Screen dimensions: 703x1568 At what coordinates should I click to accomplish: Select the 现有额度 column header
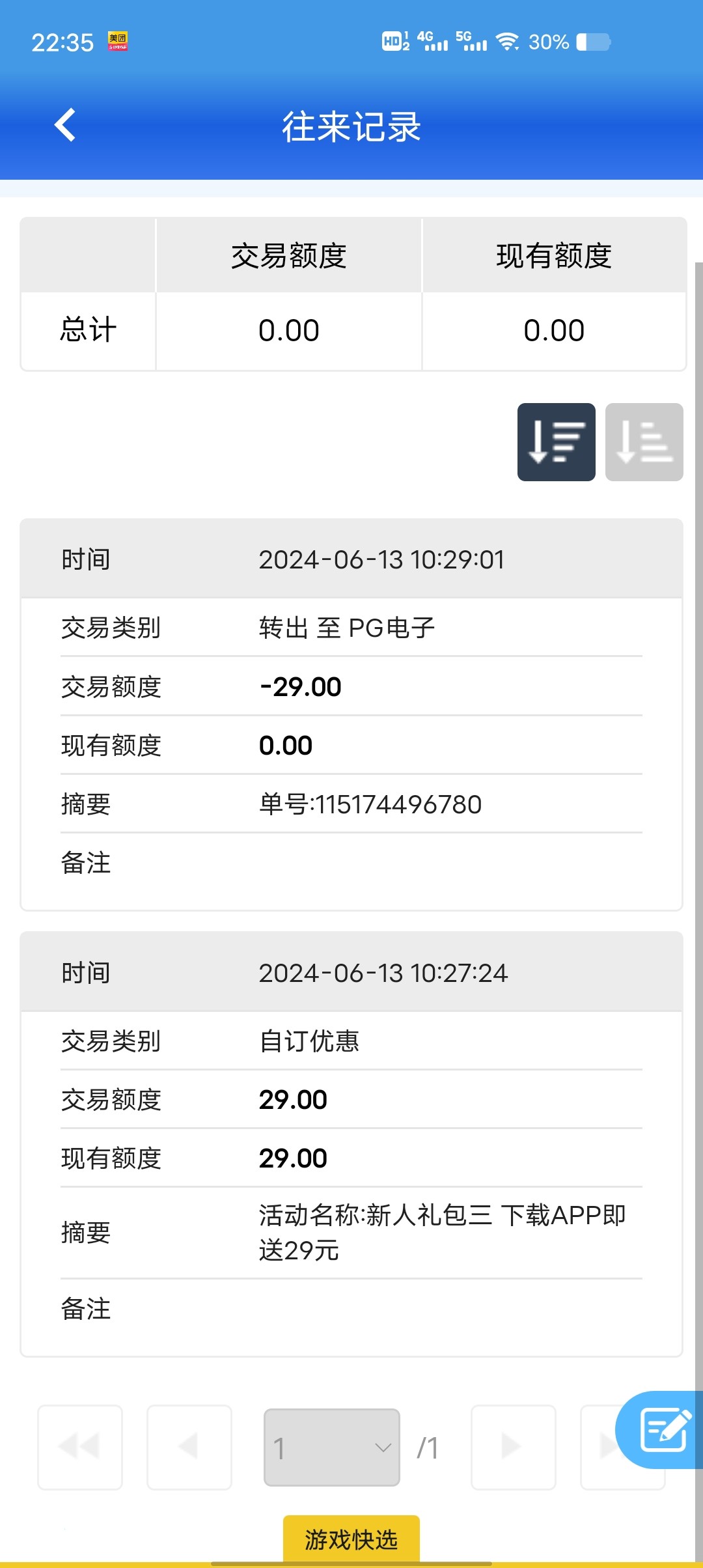553,255
